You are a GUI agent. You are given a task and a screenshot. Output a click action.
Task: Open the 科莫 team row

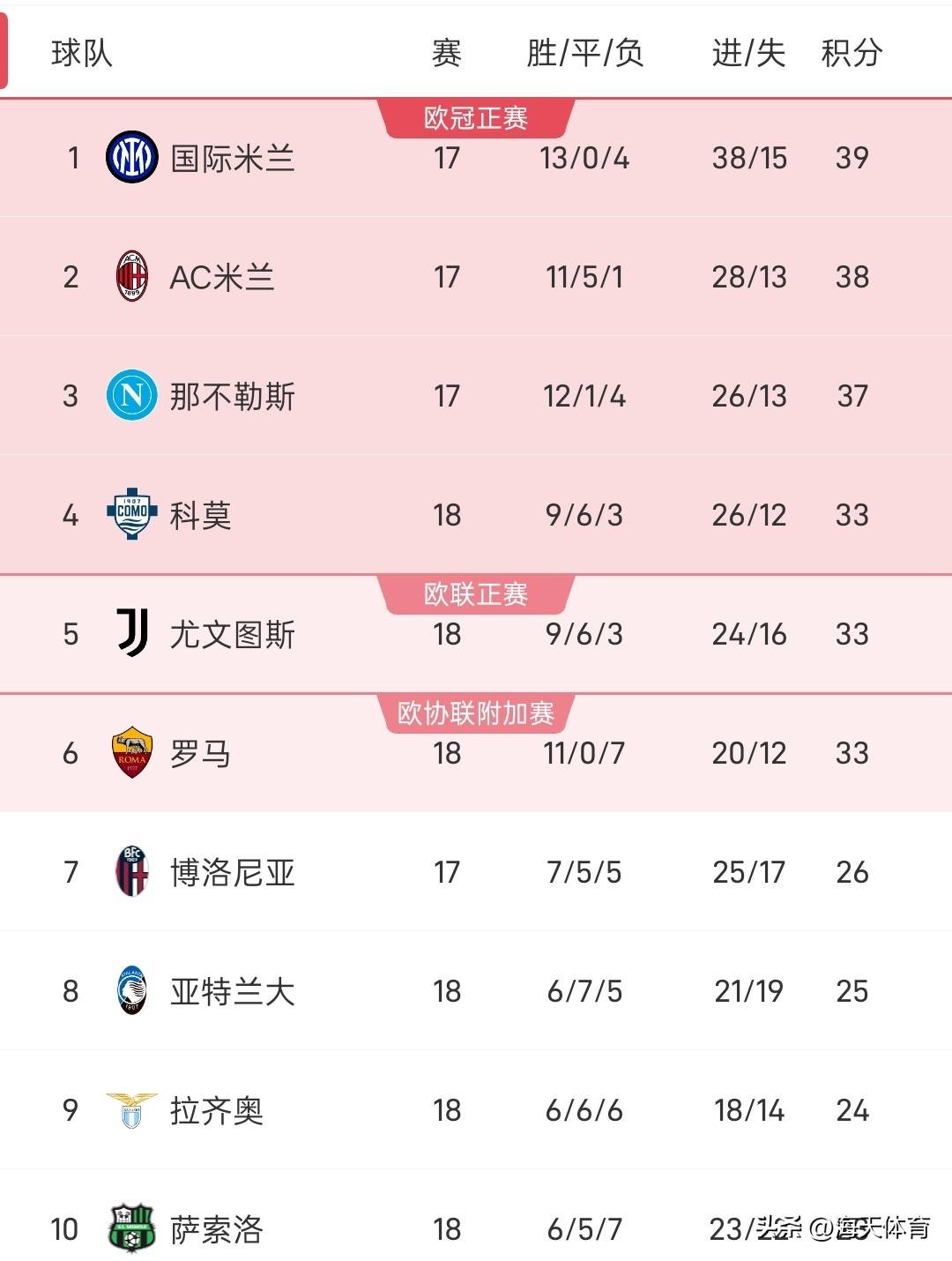click(x=201, y=516)
